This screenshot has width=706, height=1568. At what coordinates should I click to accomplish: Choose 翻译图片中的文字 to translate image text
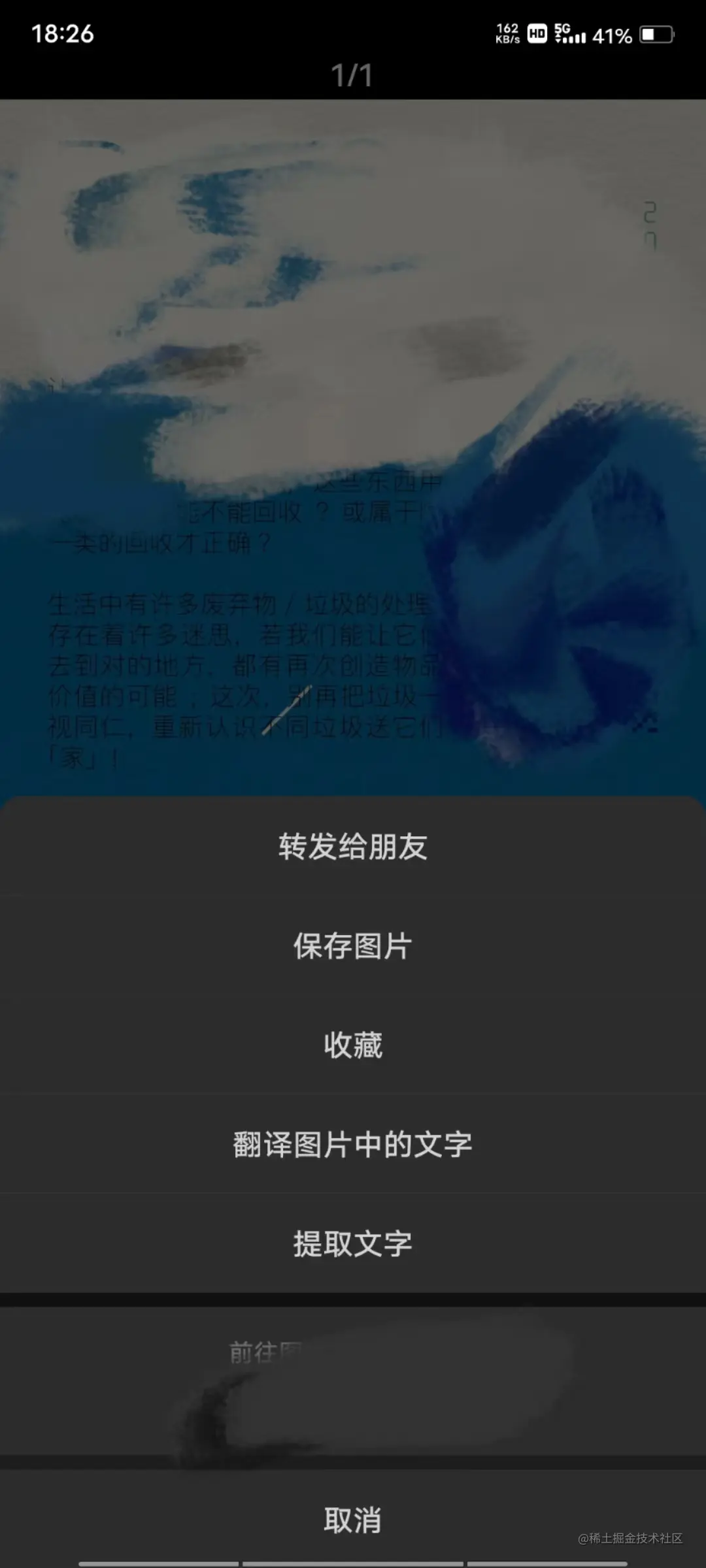[353, 1143]
